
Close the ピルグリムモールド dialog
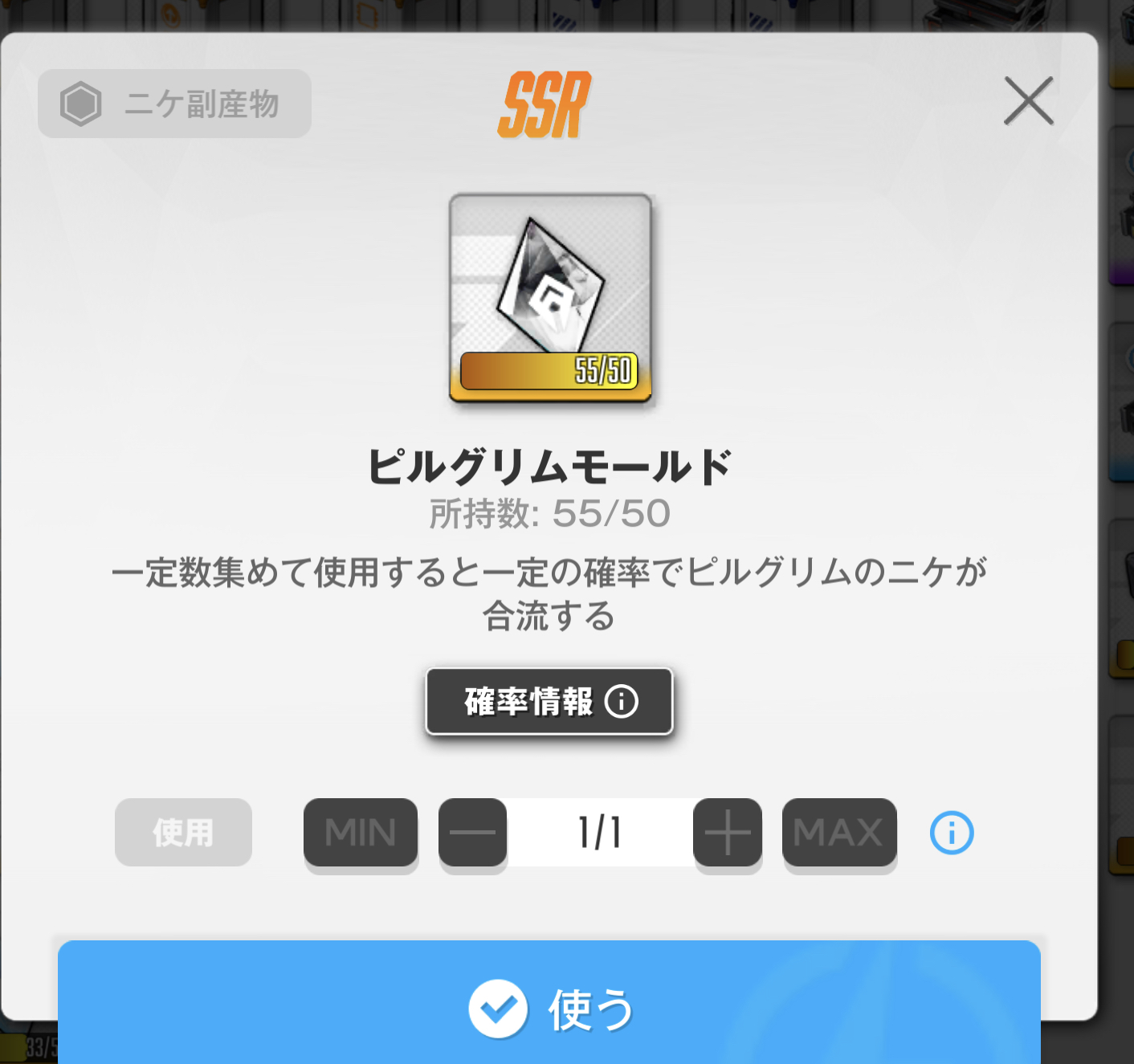(x=1028, y=101)
